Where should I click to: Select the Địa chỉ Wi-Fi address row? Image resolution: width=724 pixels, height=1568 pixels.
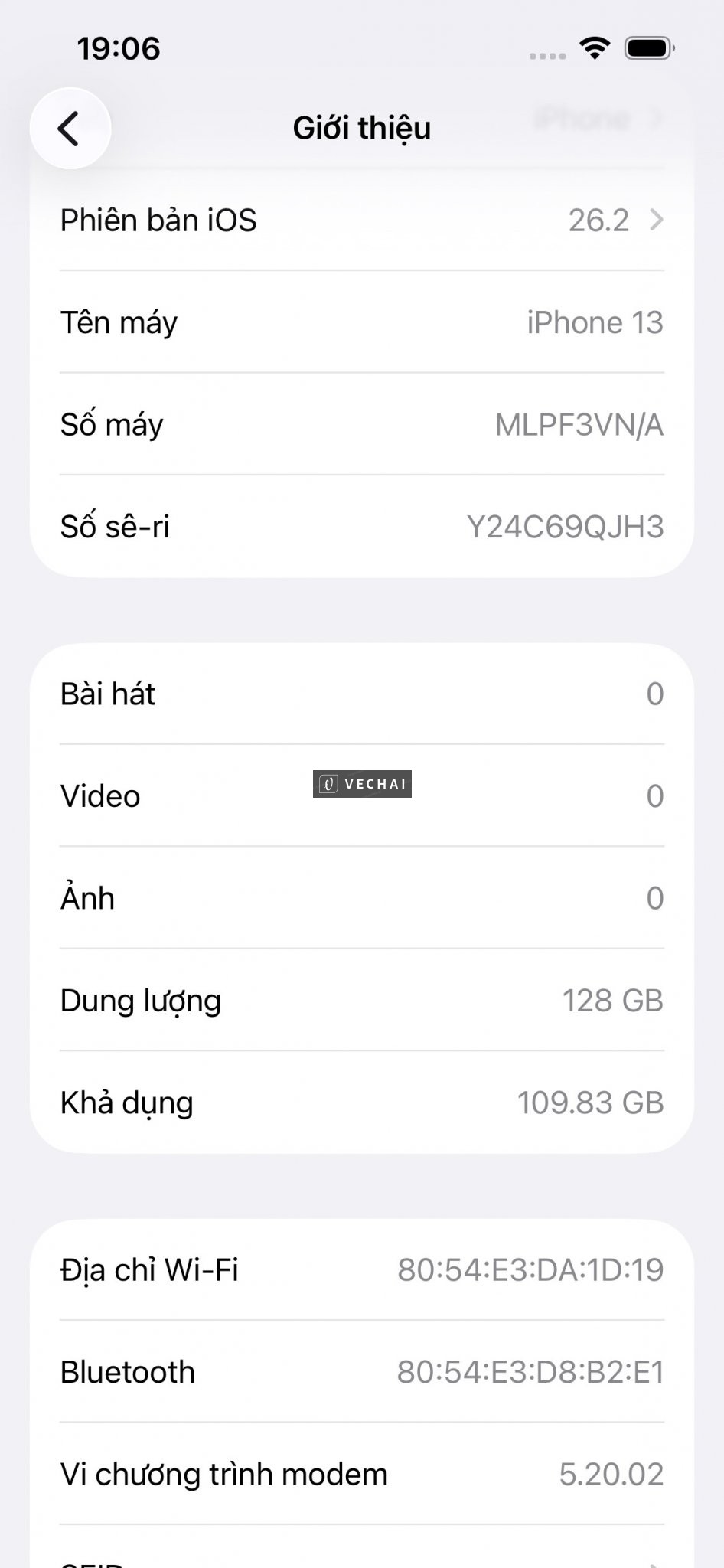361,1269
